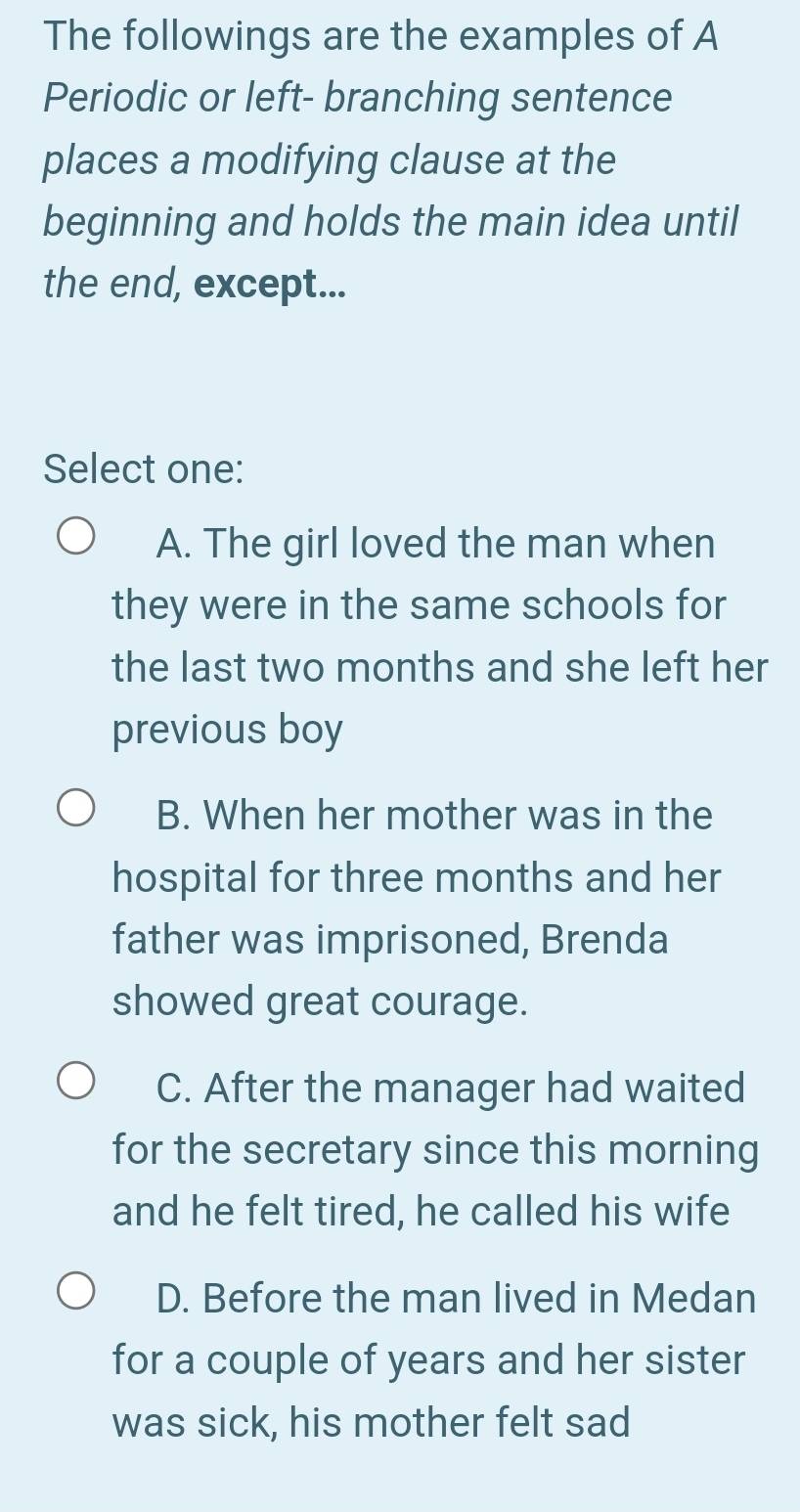Mark option D about the man in Medan
The width and height of the screenshot is (800, 1512).
pos(76,1297)
